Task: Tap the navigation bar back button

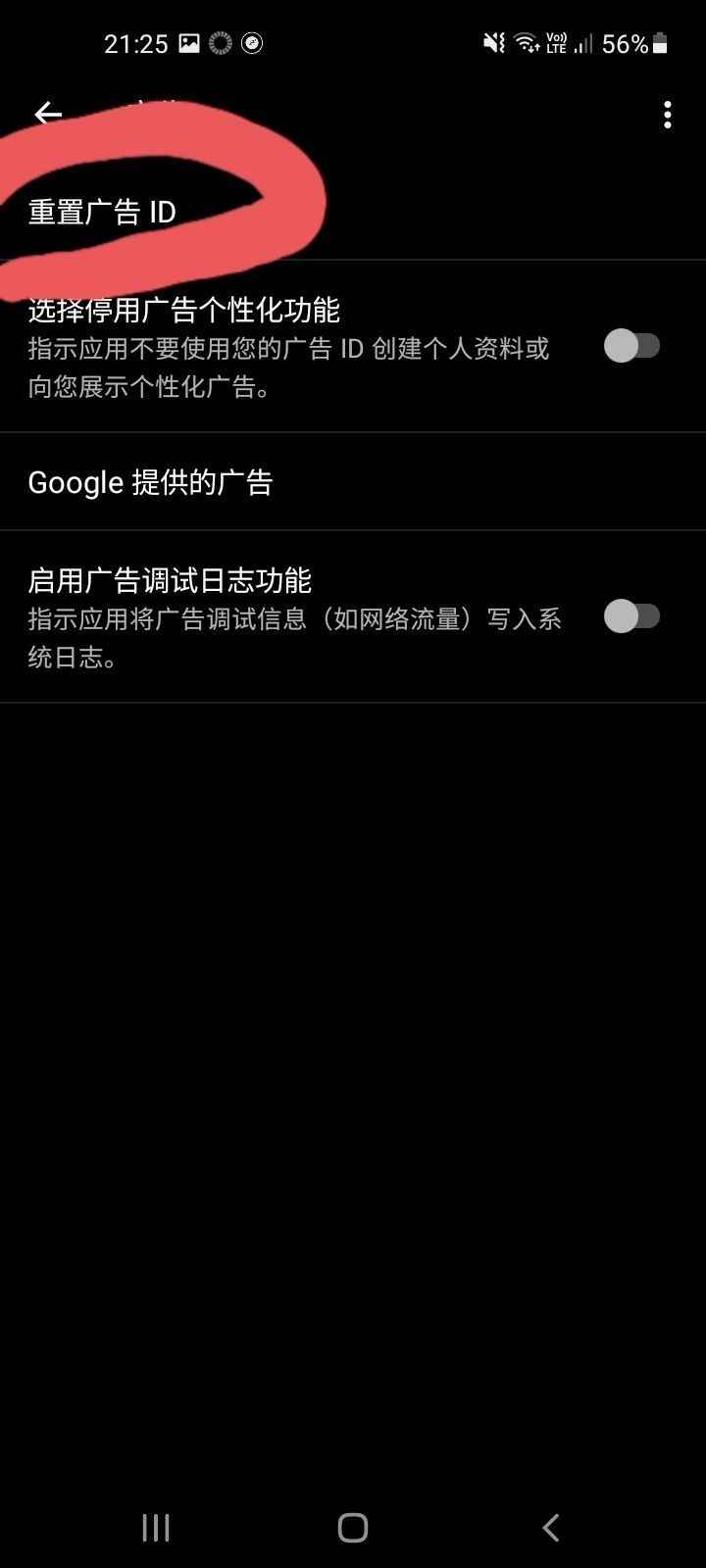Action: [x=549, y=1527]
